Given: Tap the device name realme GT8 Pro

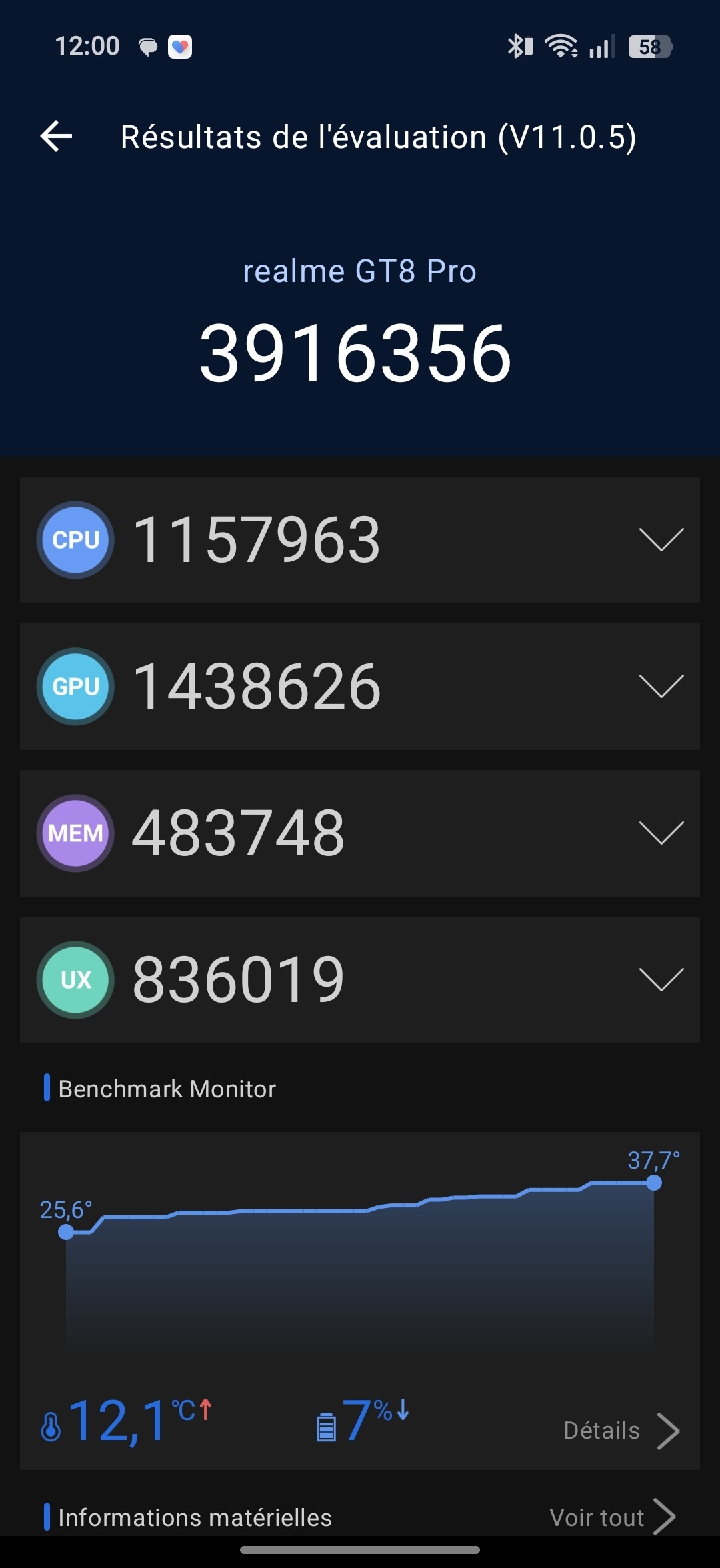Looking at the screenshot, I should pyautogui.click(x=360, y=271).
